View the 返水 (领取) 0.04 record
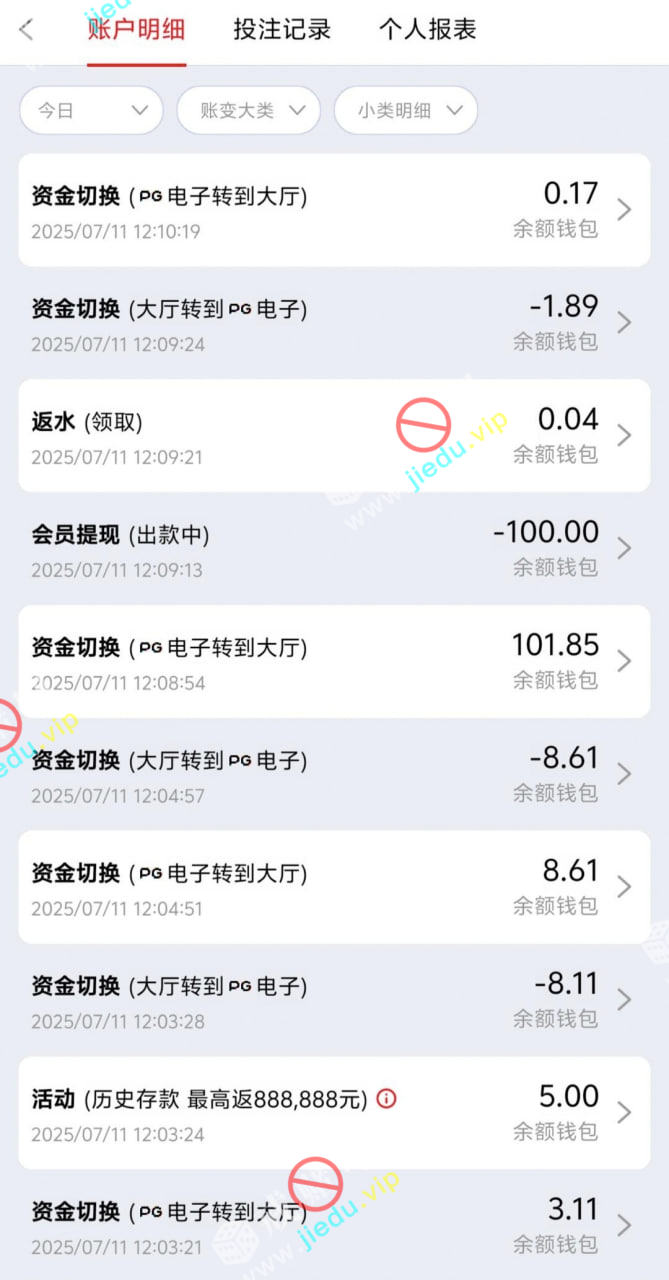Screen dimensions: 669x1280 [x=334, y=436]
